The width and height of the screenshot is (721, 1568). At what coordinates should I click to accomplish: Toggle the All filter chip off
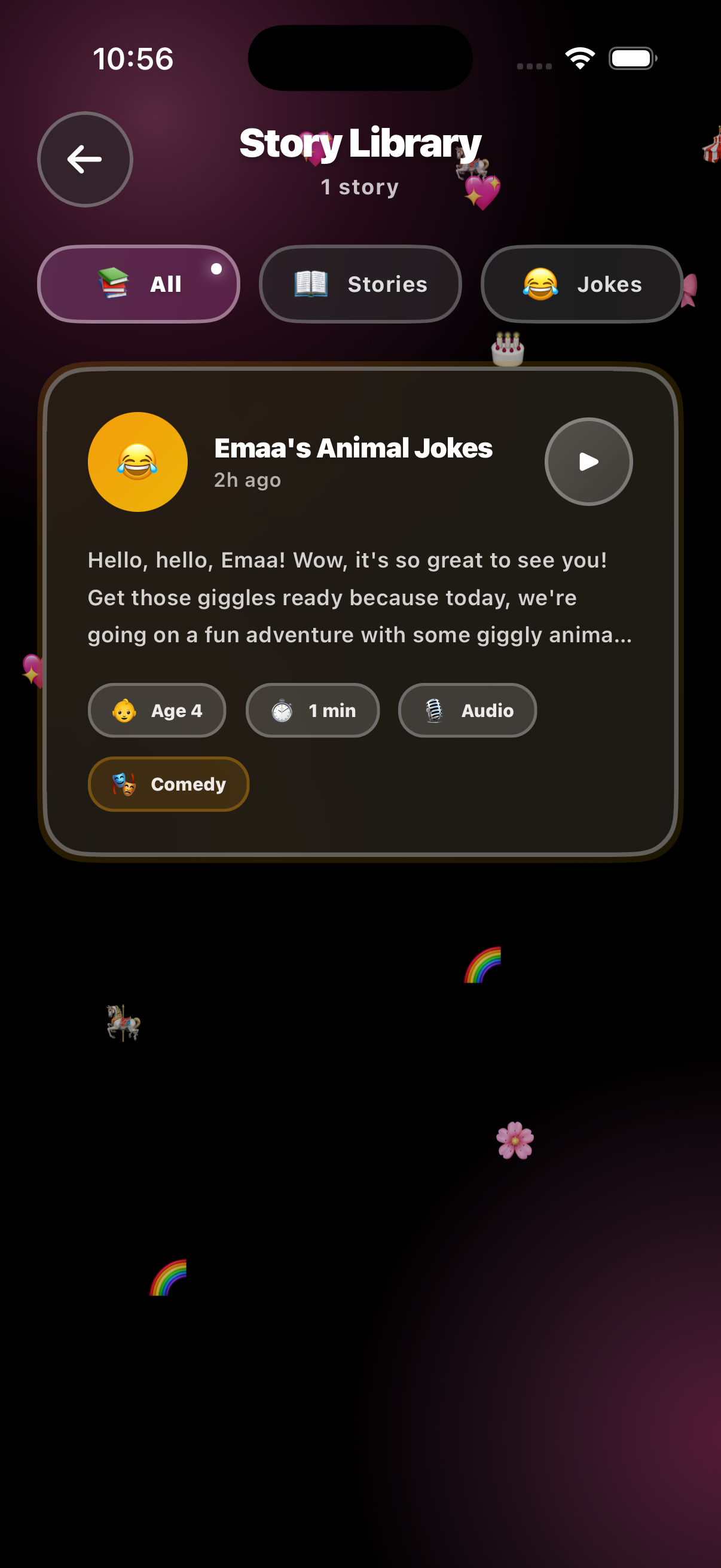click(x=138, y=283)
